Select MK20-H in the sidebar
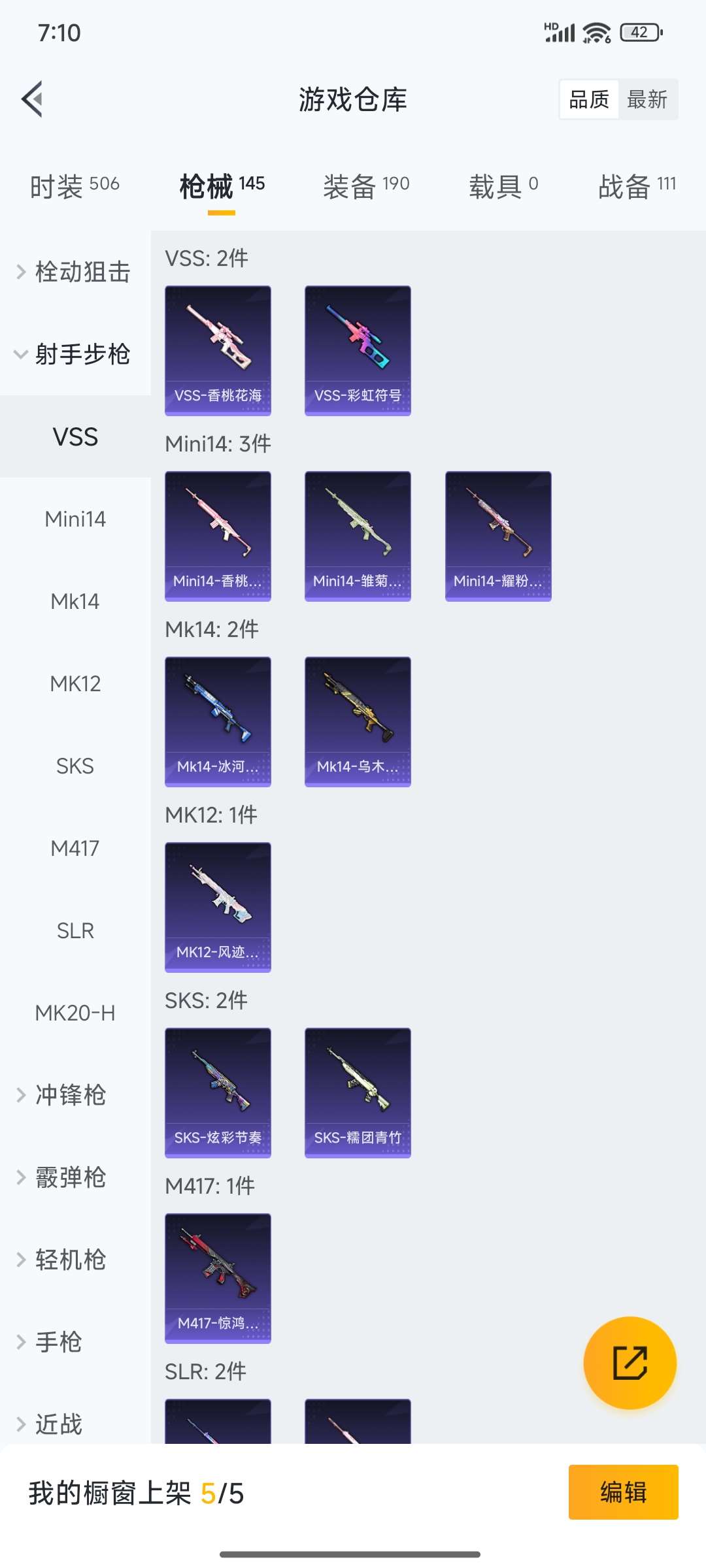The width and height of the screenshot is (706, 1568). (75, 1013)
